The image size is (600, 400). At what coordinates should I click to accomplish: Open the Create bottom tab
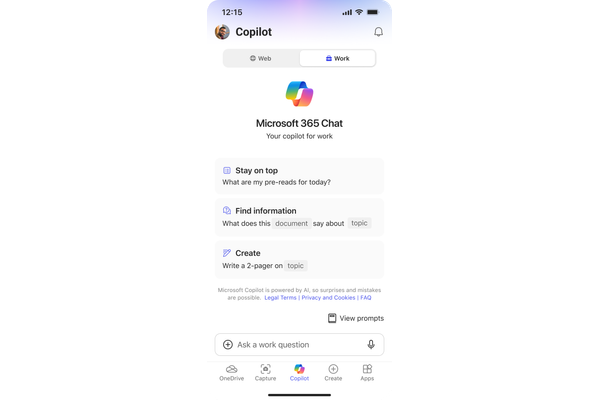point(333,372)
